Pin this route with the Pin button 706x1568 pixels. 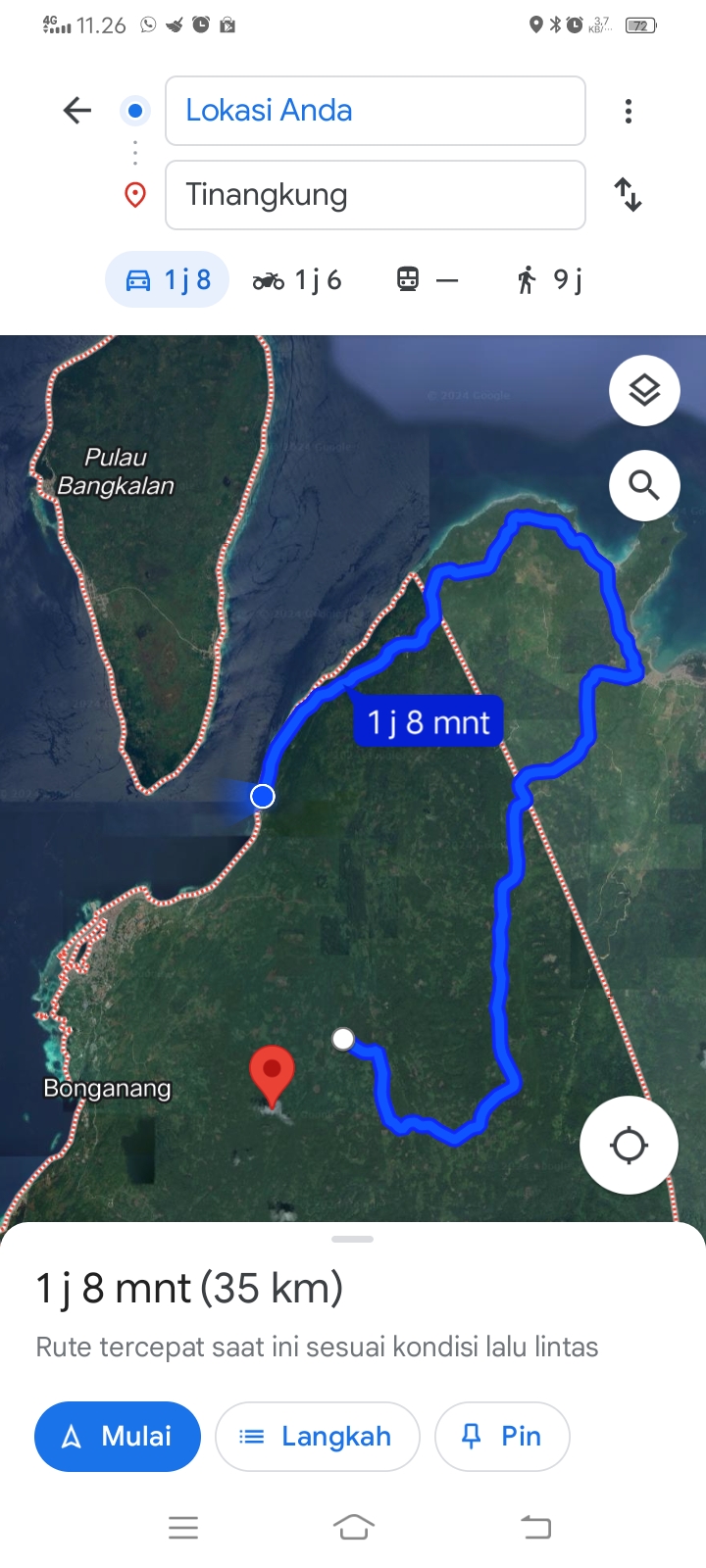pos(502,1437)
